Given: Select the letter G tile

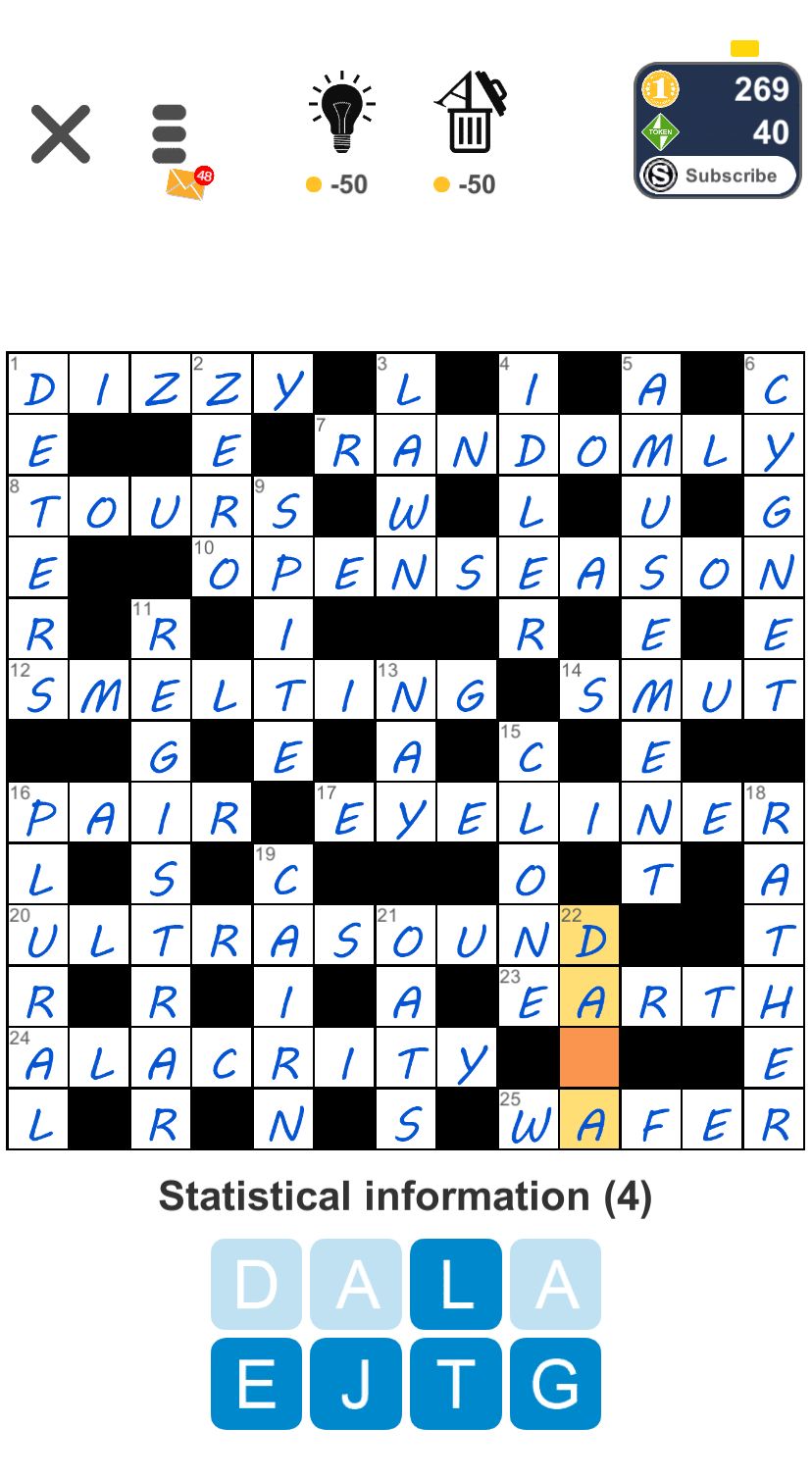Looking at the screenshot, I should 555,1384.
